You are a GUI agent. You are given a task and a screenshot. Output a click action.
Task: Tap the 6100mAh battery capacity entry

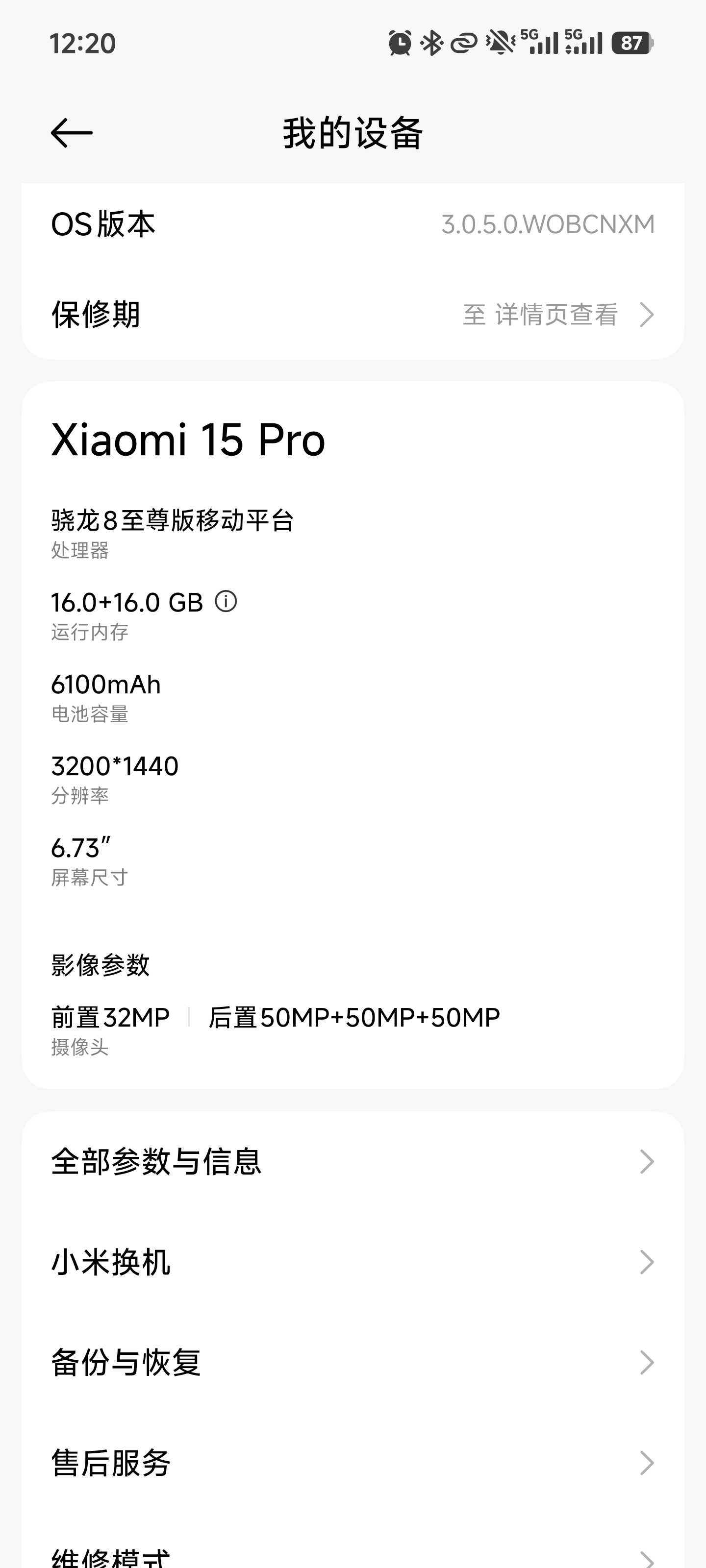105,684
